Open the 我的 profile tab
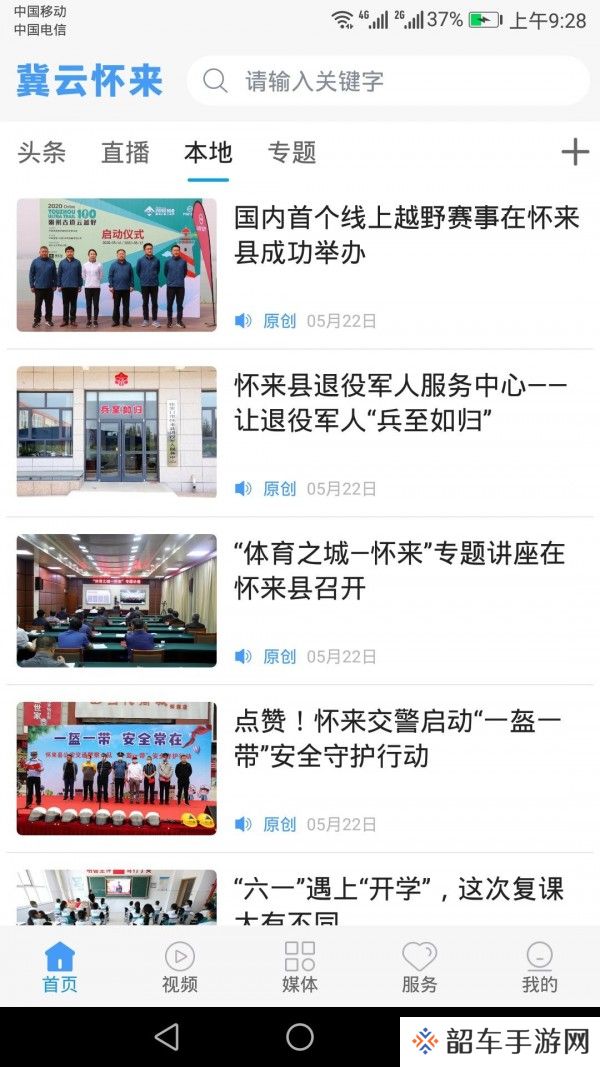Image resolution: width=600 pixels, height=1067 pixels. (x=540, y=967)
